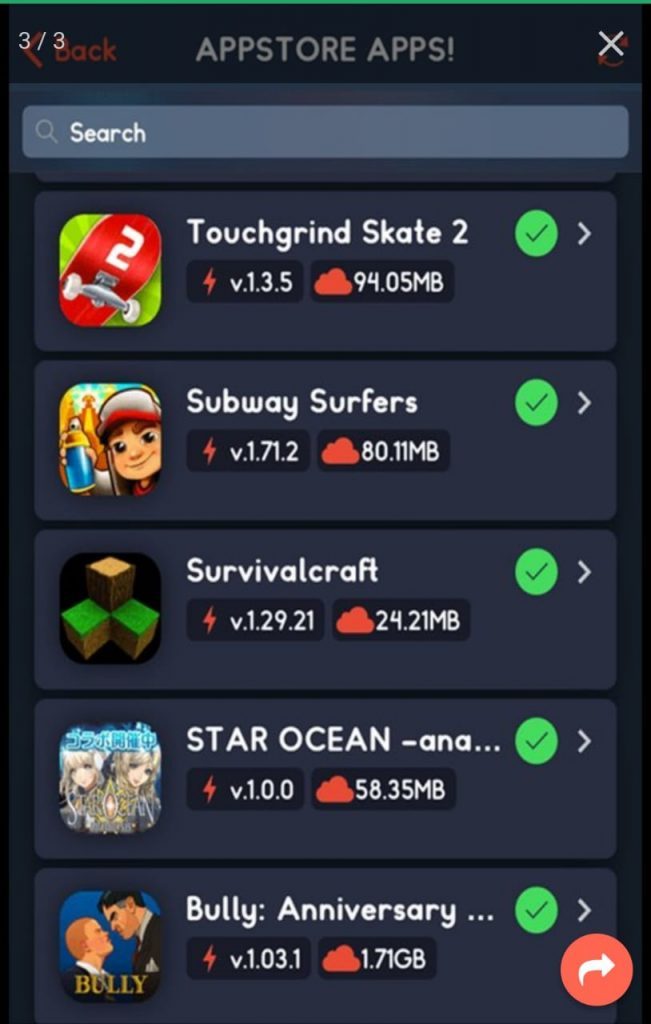Tap the chevron next to Survivalcraft
The image size is (651, 1024).
pos(585,572)
